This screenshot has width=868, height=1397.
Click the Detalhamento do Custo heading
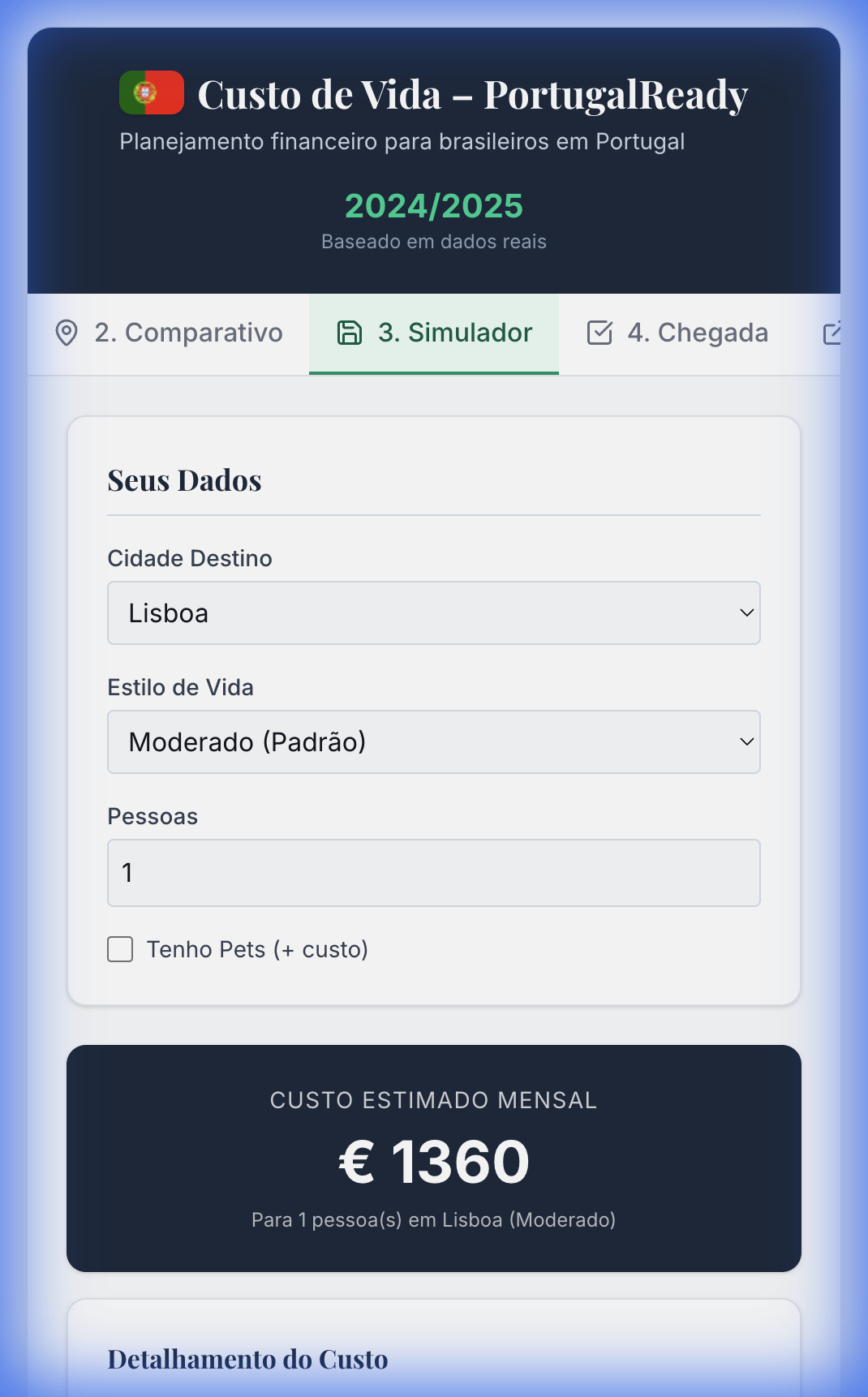click(x=247, y=1359)
